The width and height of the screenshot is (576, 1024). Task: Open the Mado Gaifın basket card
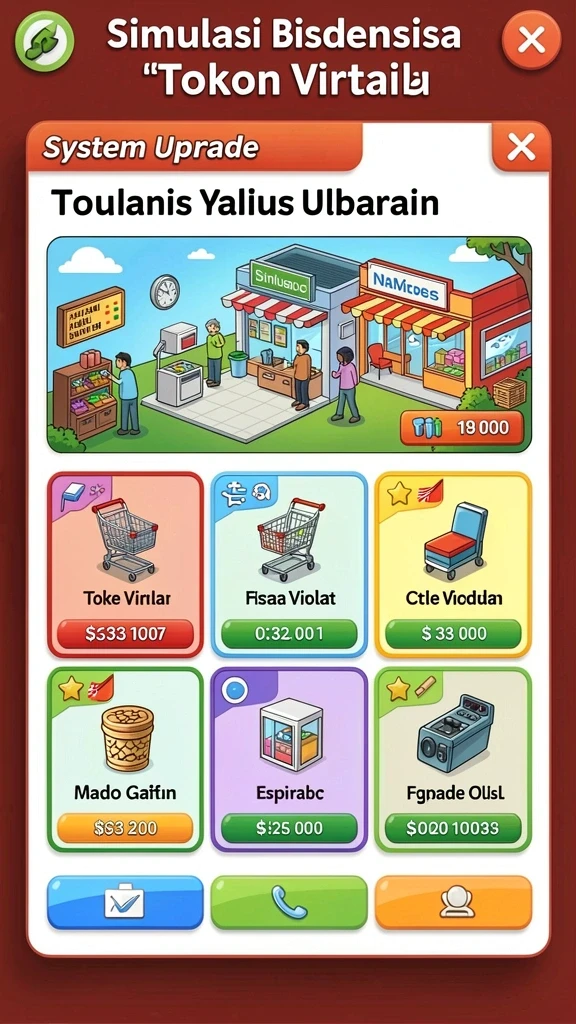click(125, 760)
